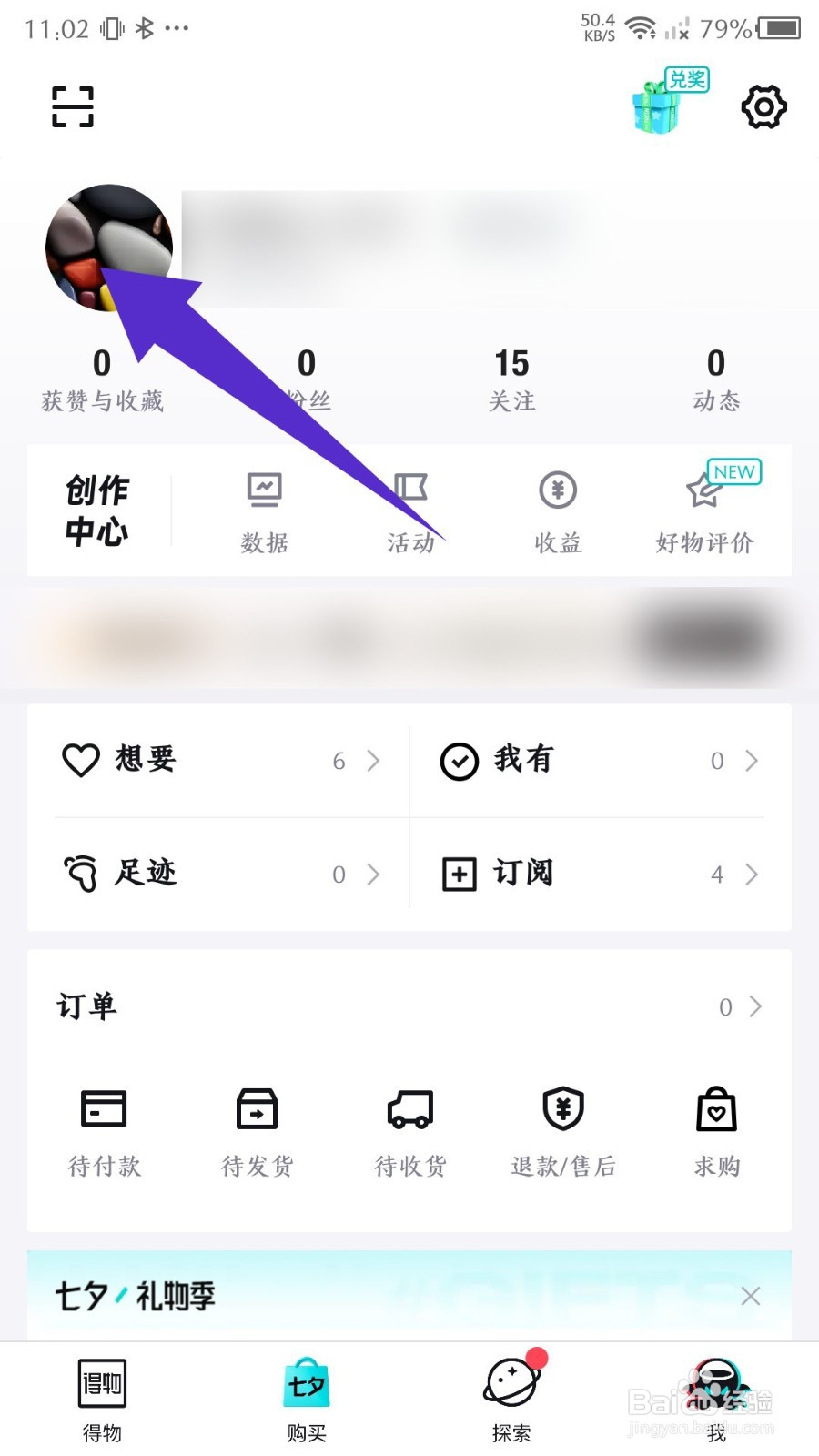
Task: Open the 足迹 browsing history
Action: click(x=220, y=874)
